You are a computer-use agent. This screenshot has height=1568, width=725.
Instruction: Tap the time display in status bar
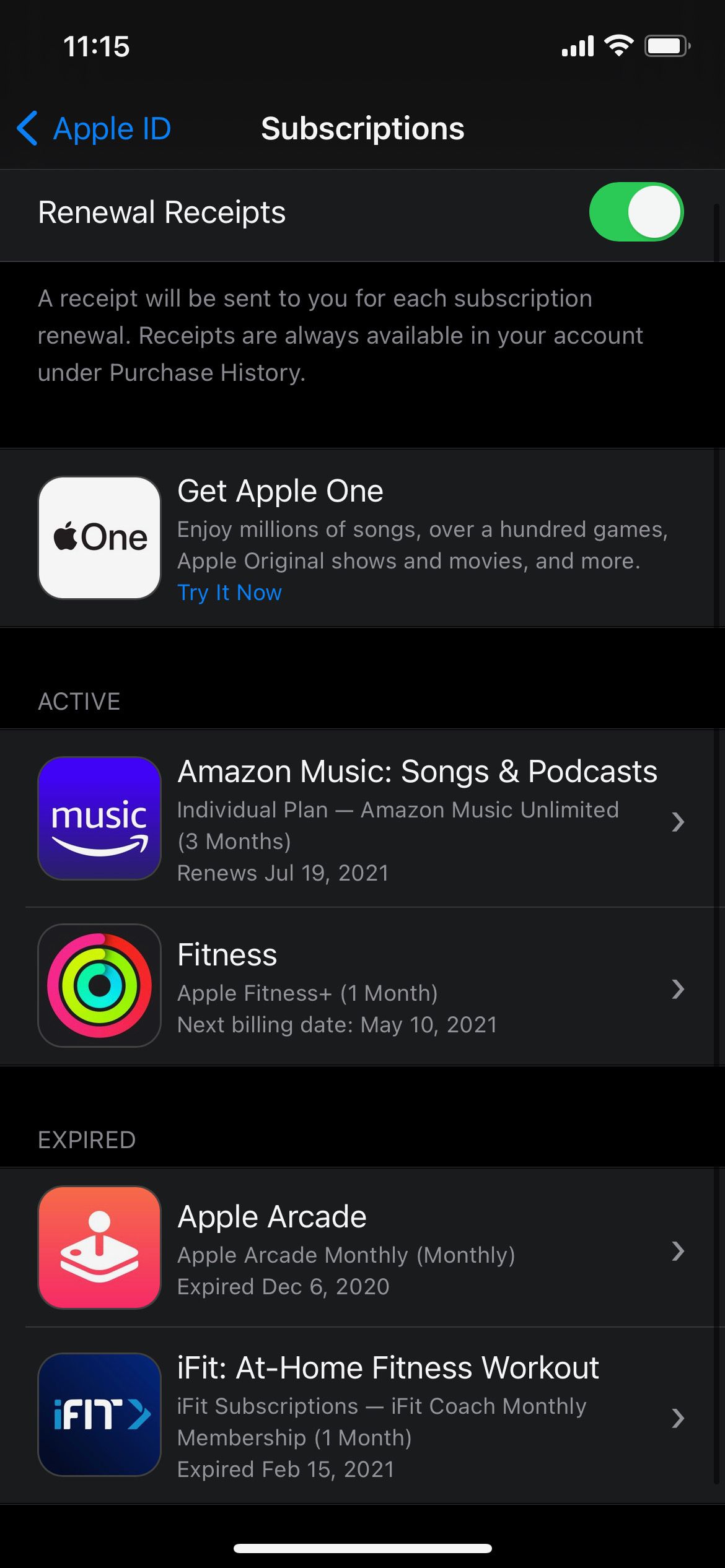click(x=96, y=45)
